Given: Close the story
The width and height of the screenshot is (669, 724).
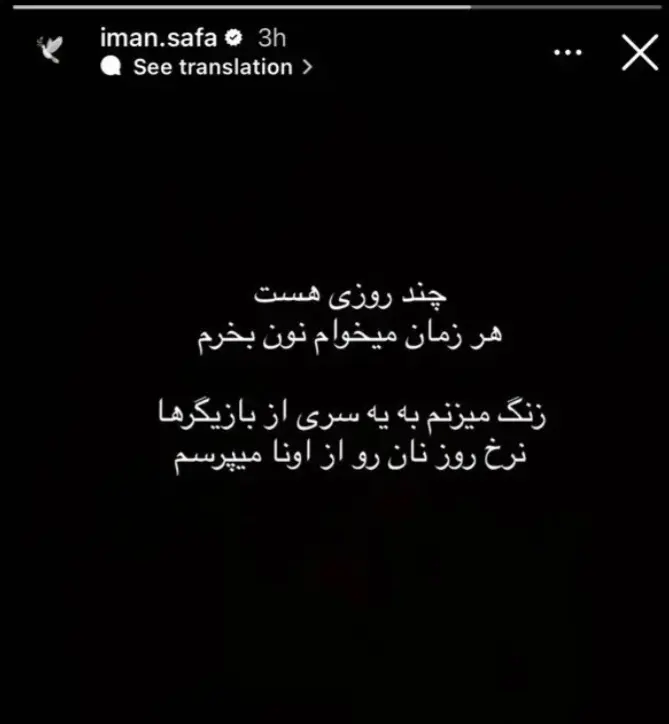Looking at the screenshot, I should (640, 52).
